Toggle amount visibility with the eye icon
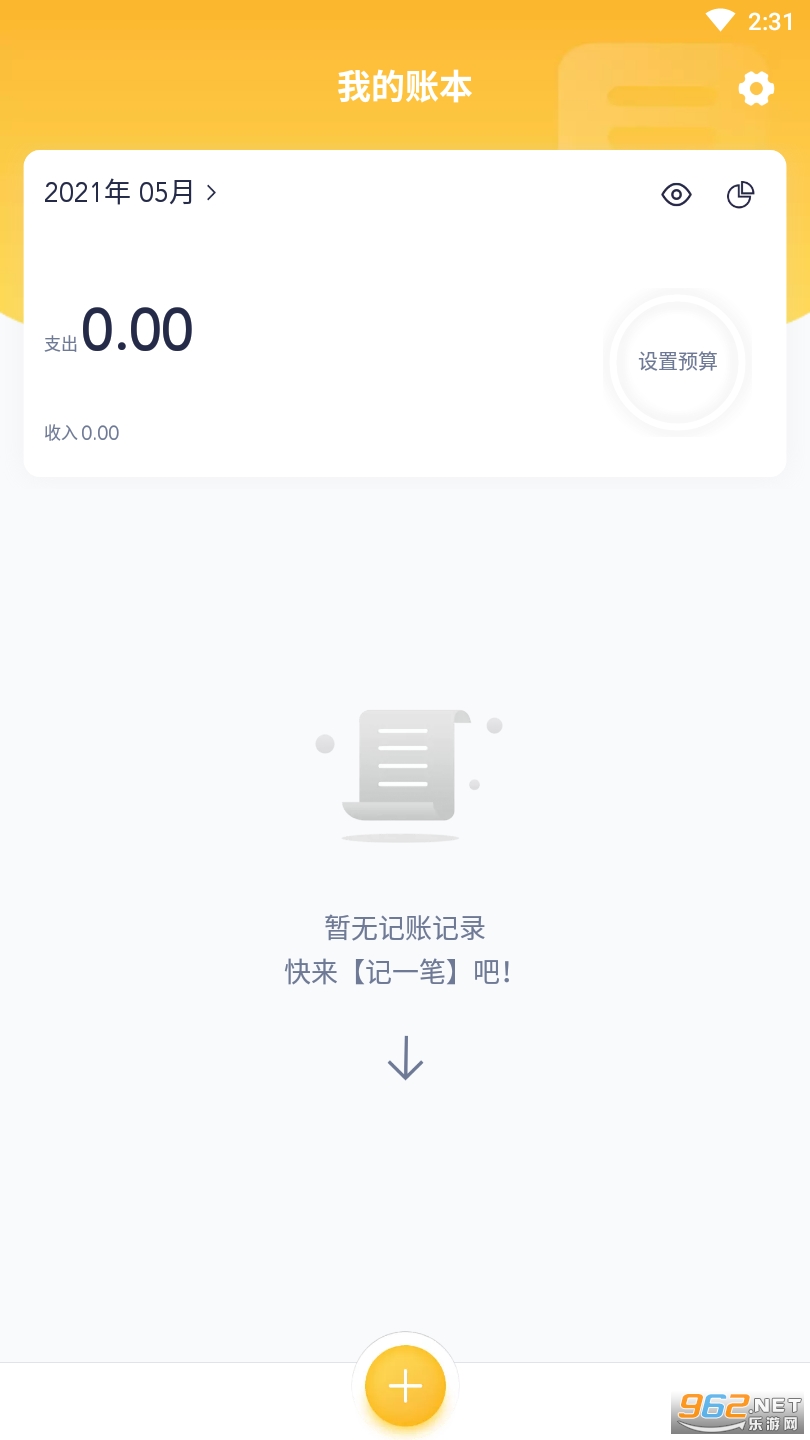Viewport: 810px width, 1440px height. point(677,195)
